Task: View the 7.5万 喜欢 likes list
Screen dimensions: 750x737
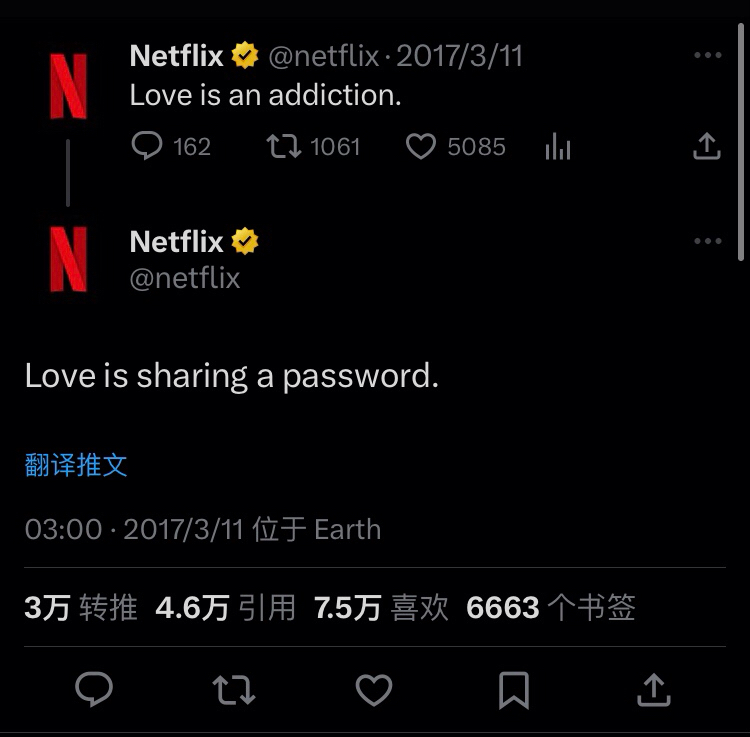Action: (x=380, y=607)
